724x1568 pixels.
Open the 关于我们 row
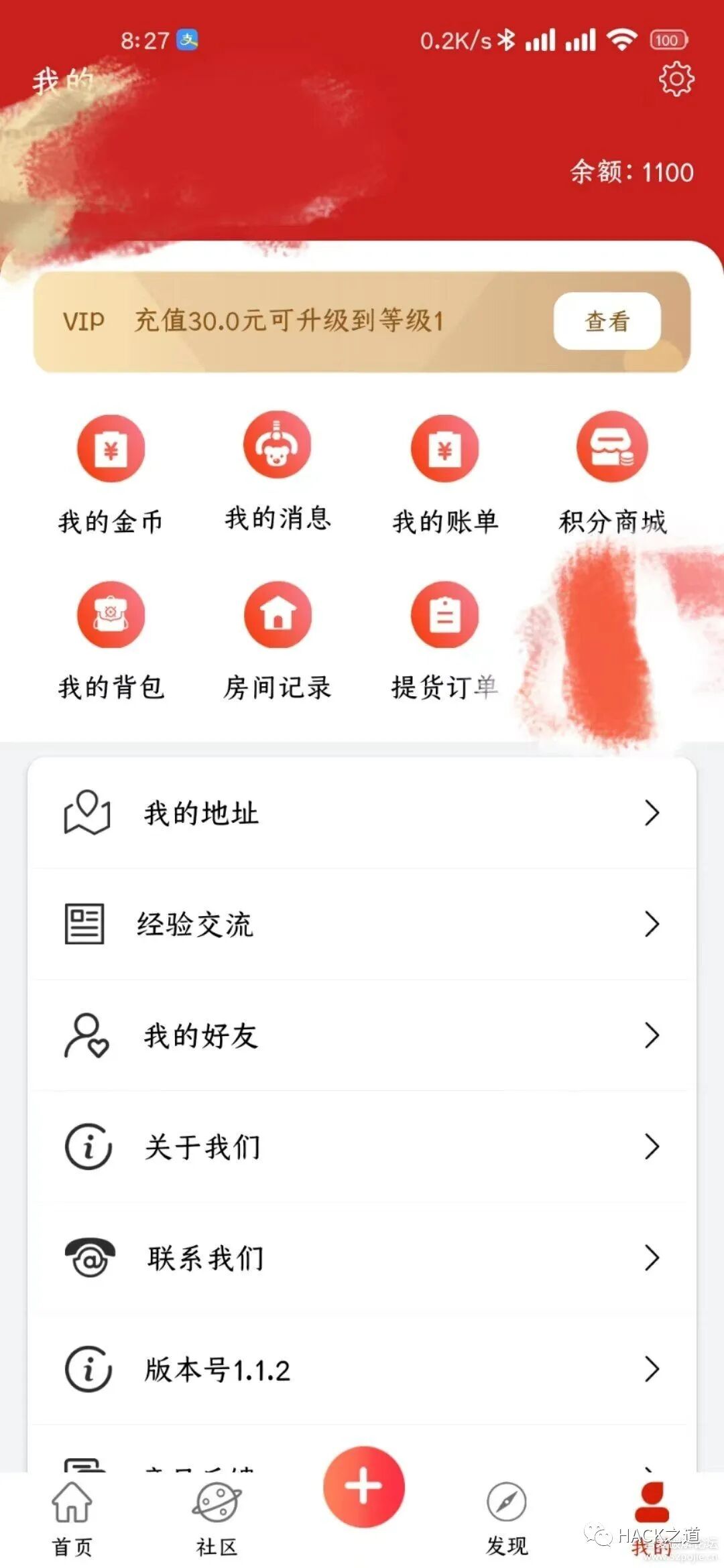362,1147
